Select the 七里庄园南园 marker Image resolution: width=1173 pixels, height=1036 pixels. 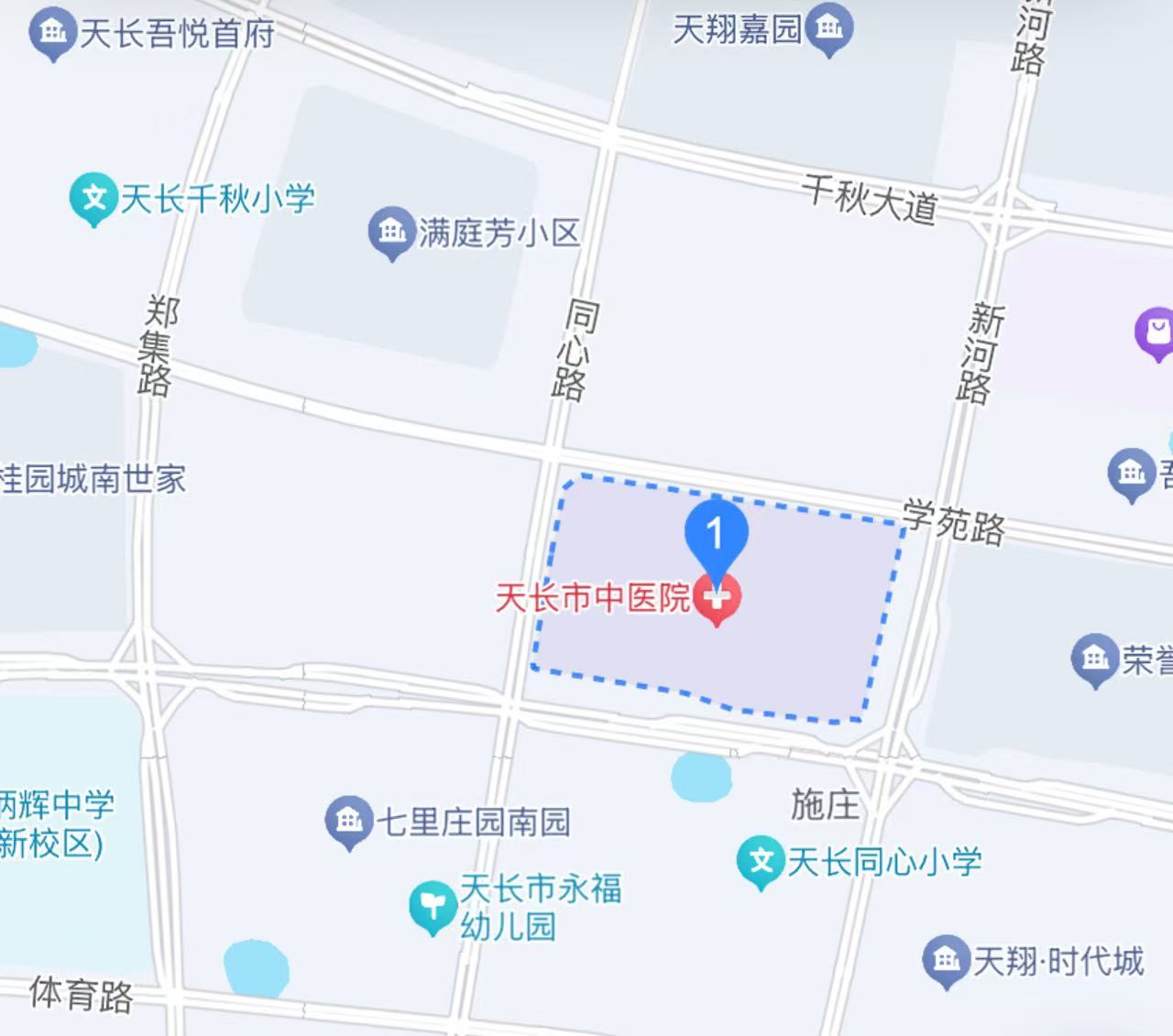pyautogui.click(x=349, y=819)
